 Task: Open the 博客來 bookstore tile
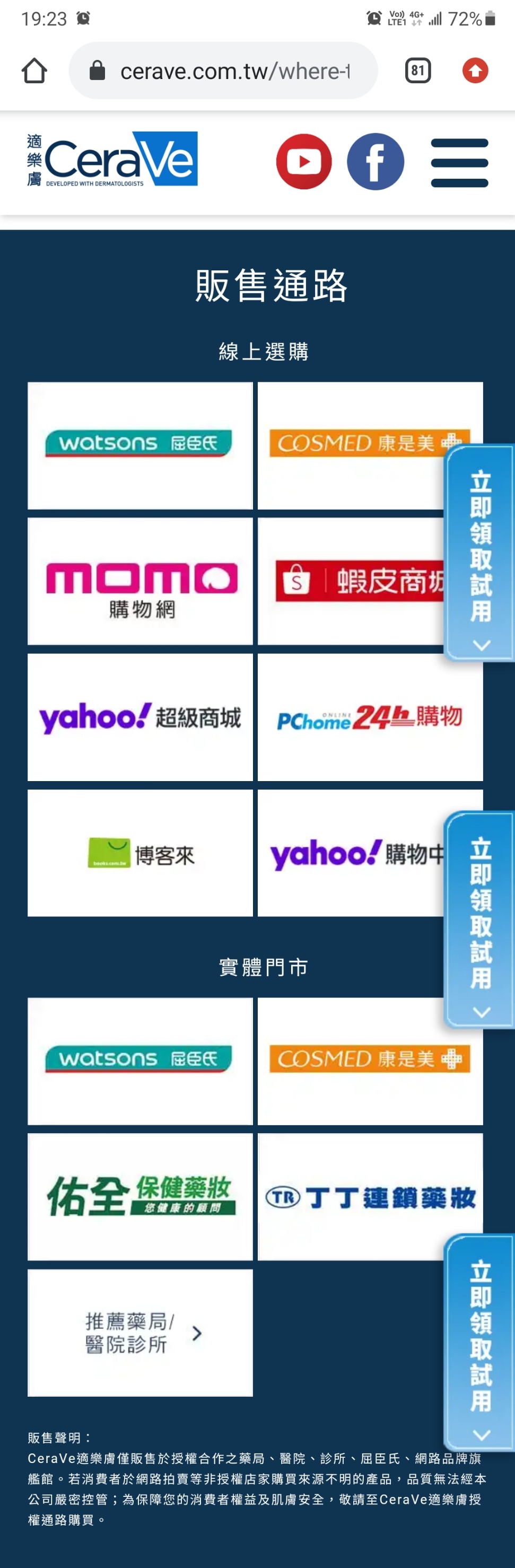click(x=140, y=853)
